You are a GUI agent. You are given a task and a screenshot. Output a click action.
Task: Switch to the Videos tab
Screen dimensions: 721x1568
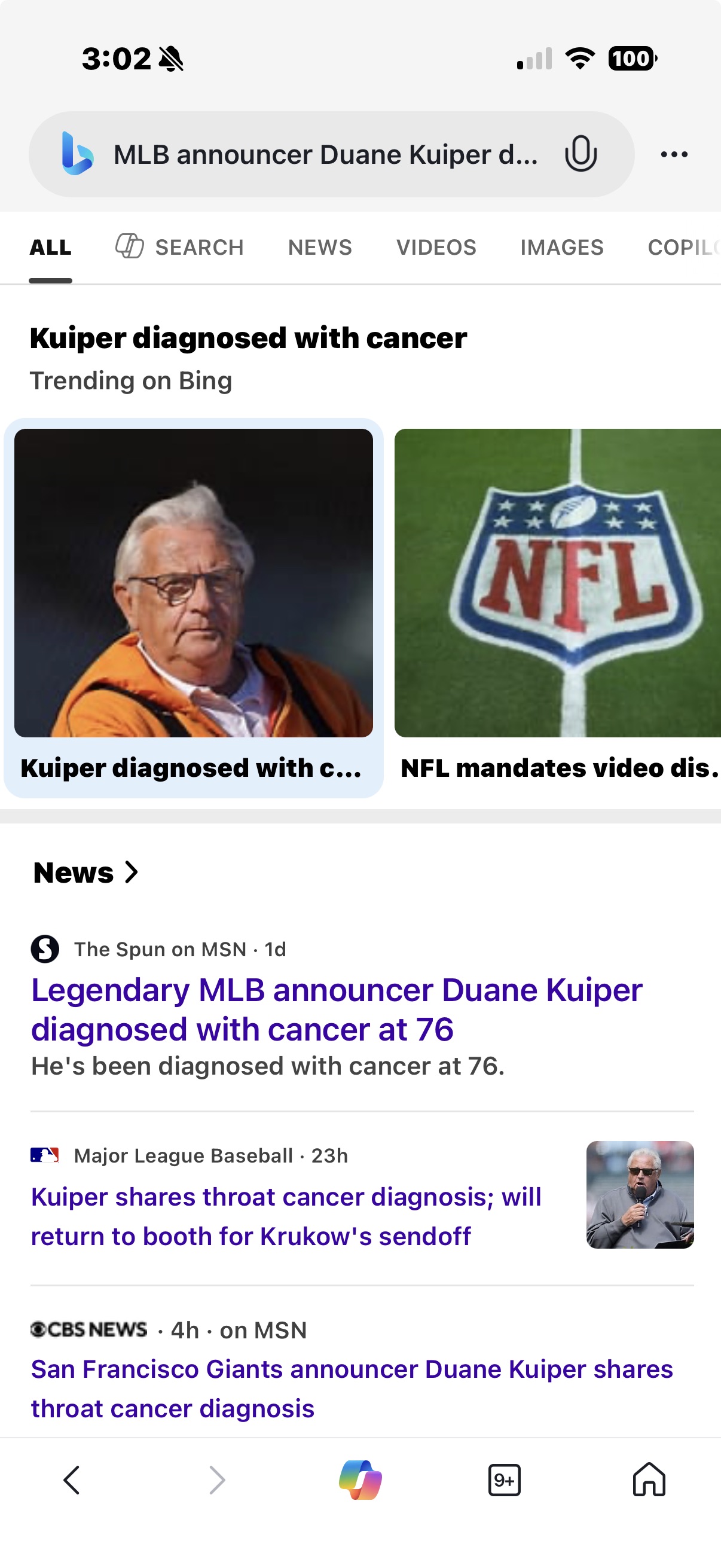(x=436, y=247)
